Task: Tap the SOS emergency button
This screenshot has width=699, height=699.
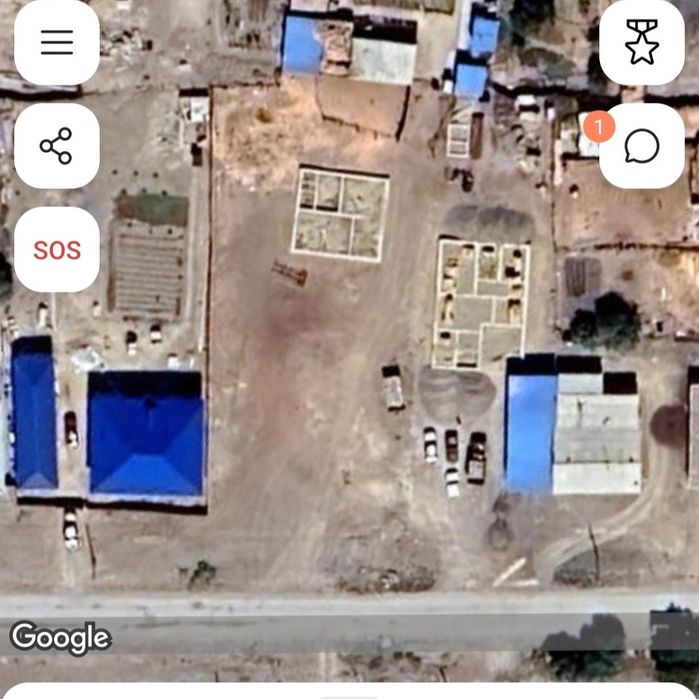Action: (57, 249)
